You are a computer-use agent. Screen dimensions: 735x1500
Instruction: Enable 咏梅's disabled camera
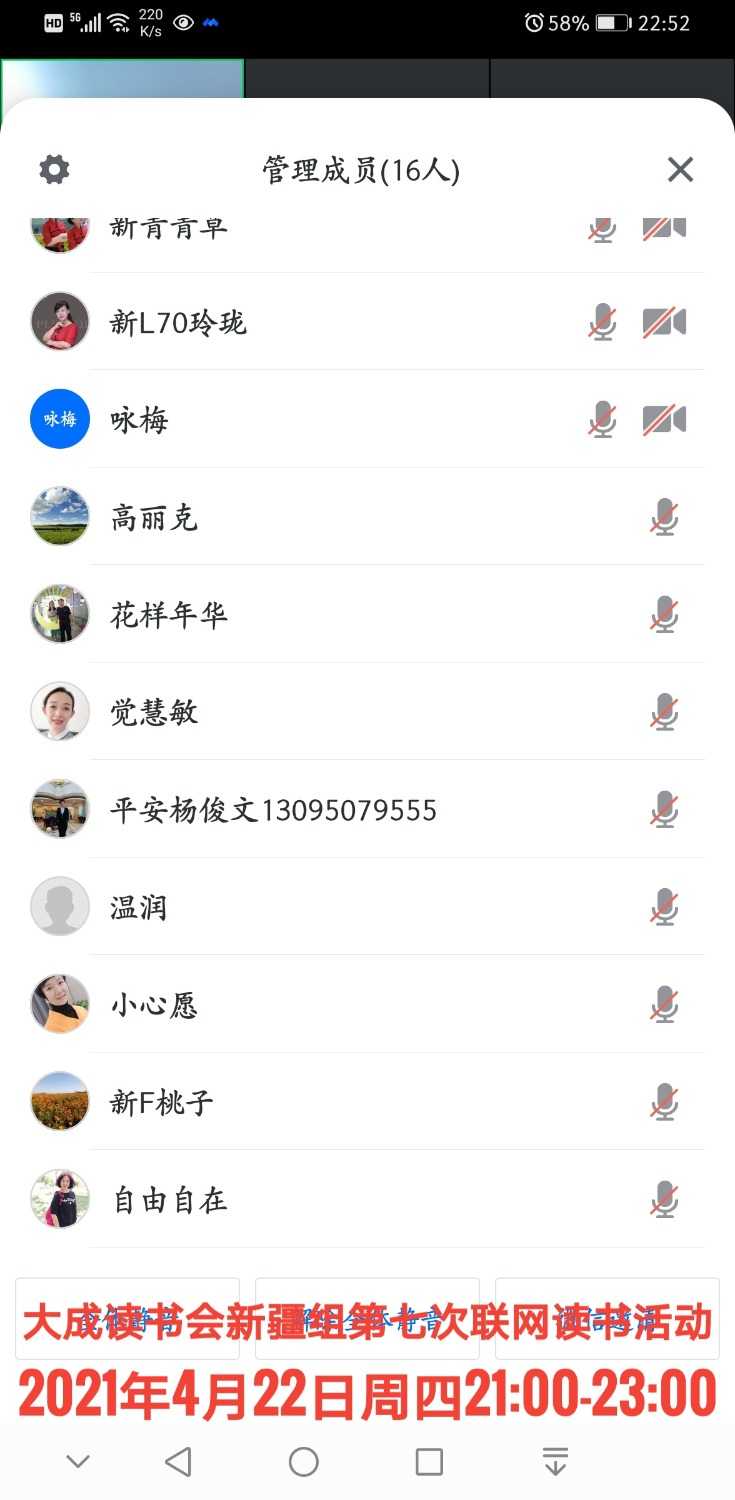tap(664, 420)
